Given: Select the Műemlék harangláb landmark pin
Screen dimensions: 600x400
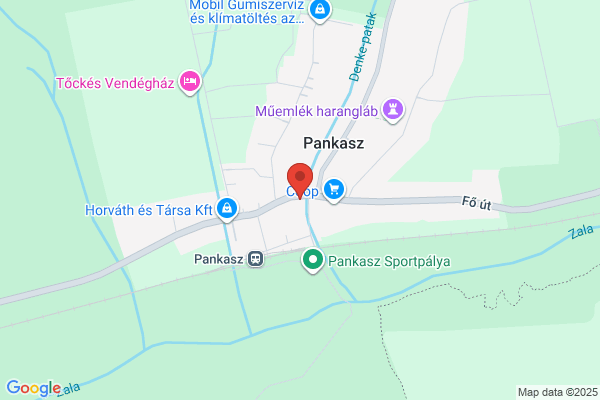Looking at the screenshot, I should tap(393, 111).
